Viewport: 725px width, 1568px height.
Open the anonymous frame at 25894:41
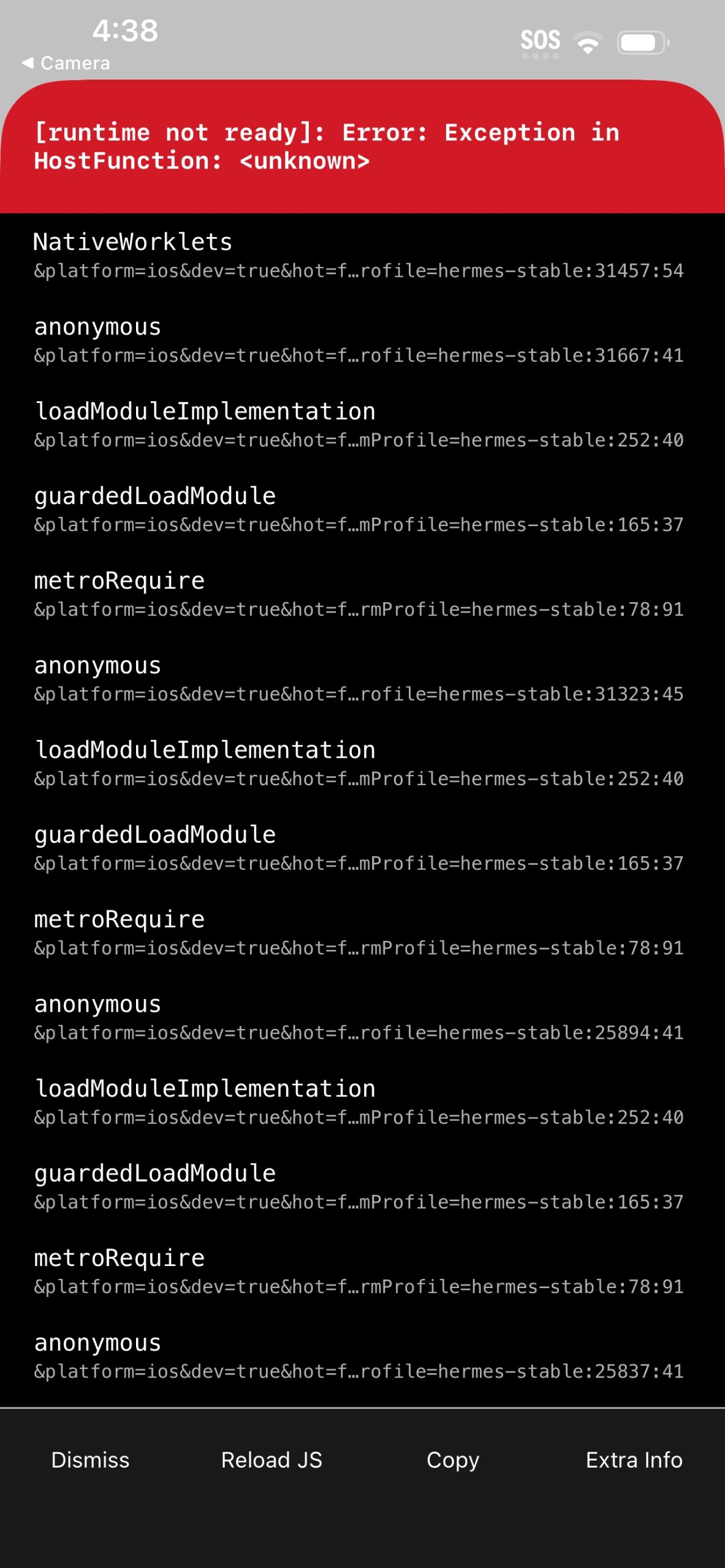(362, 1017)
